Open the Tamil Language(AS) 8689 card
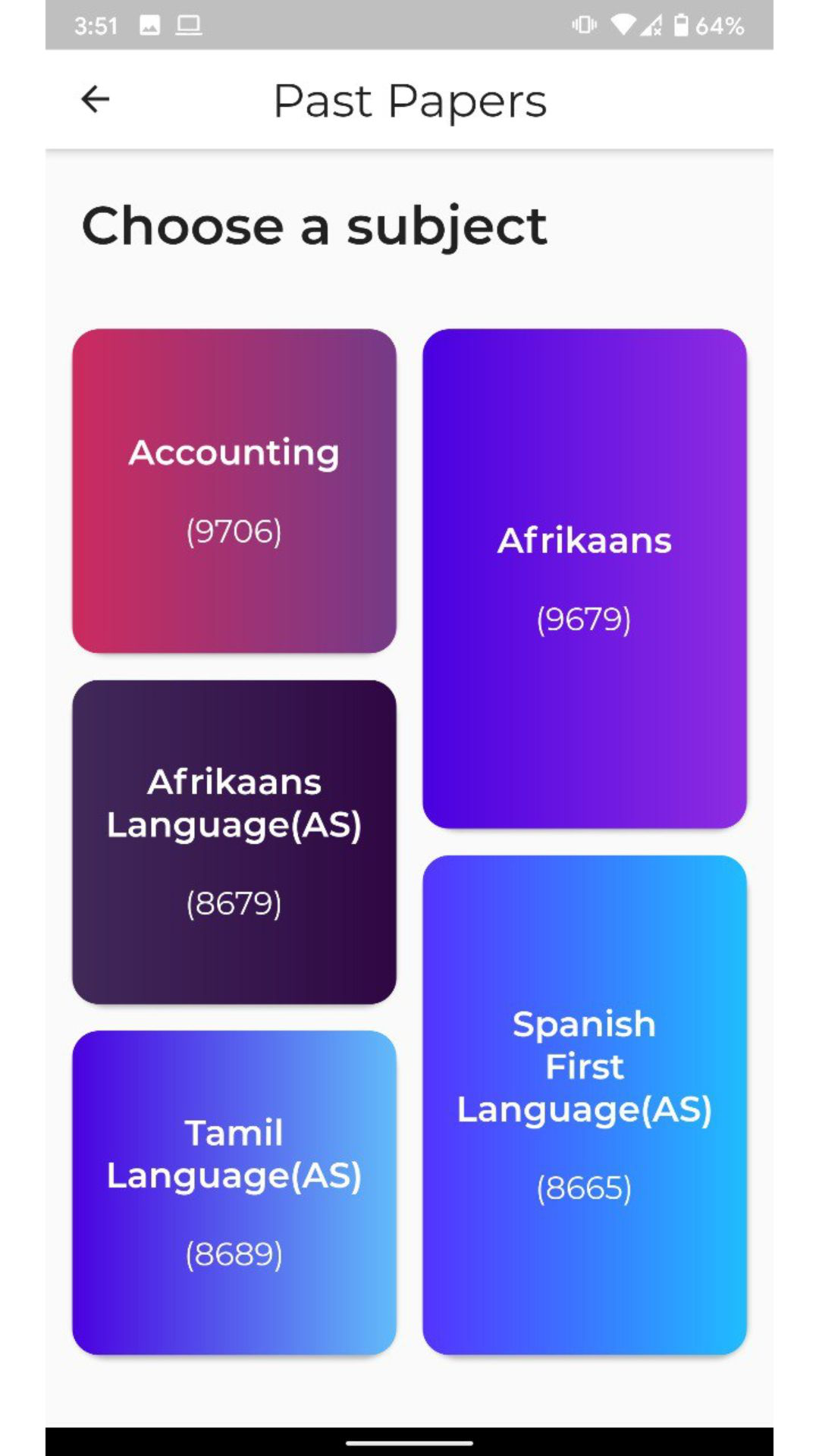Viewport: 819px width, 1456px height. [x=234, y=1193]
